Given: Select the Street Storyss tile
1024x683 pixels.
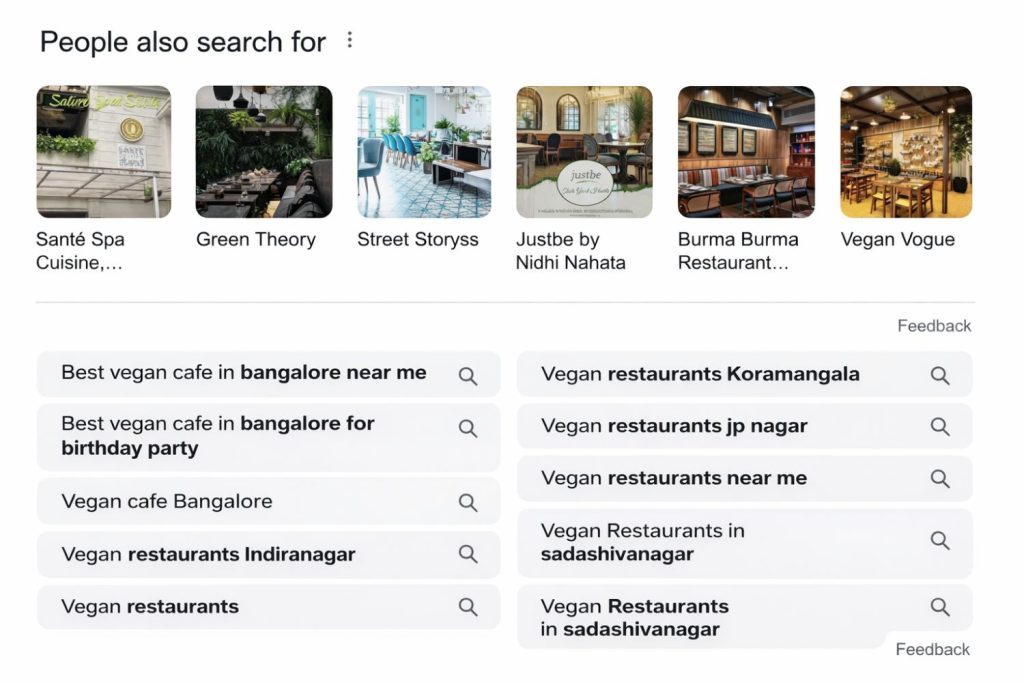Looking at the screenshot, I should pos(424,152).
